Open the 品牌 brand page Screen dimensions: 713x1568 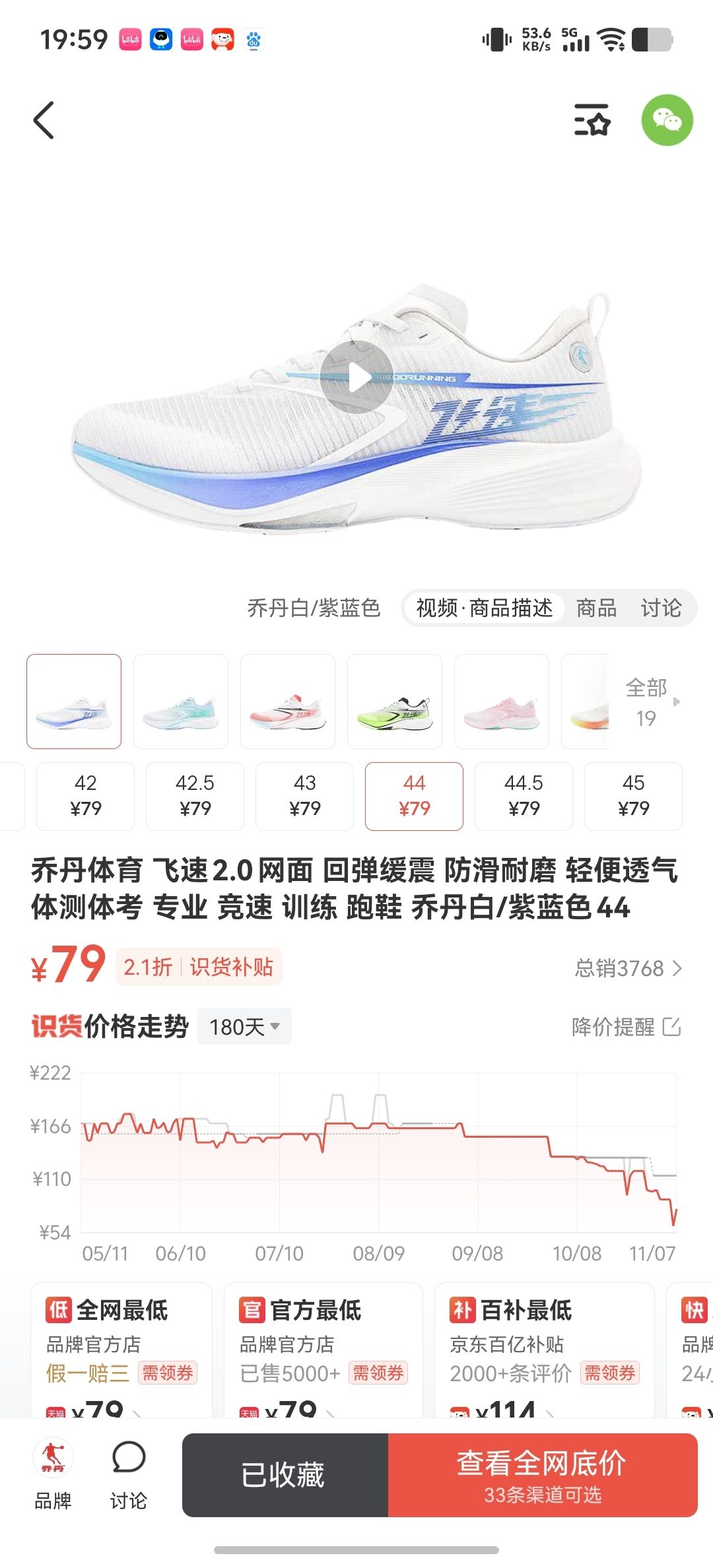tap(53, 1474)
